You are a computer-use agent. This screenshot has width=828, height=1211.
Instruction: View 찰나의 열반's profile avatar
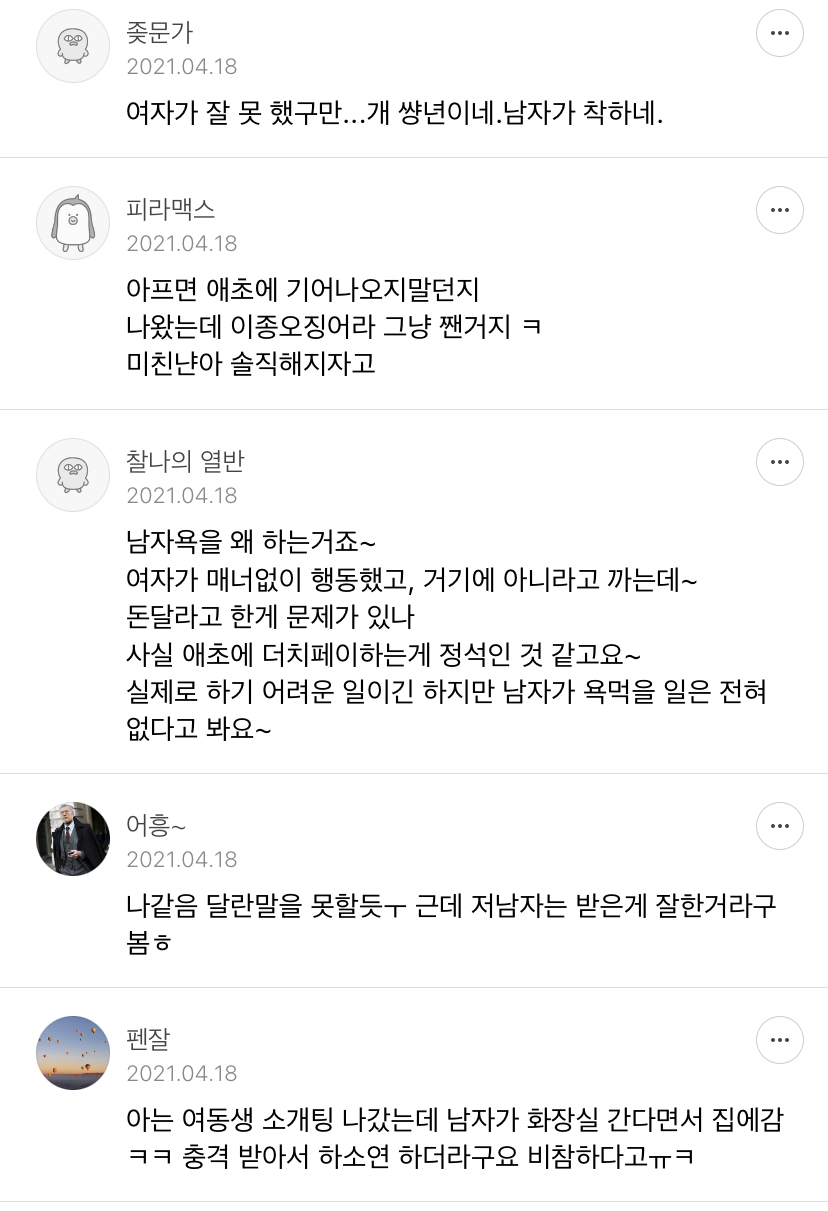click(x=72, y=474)
